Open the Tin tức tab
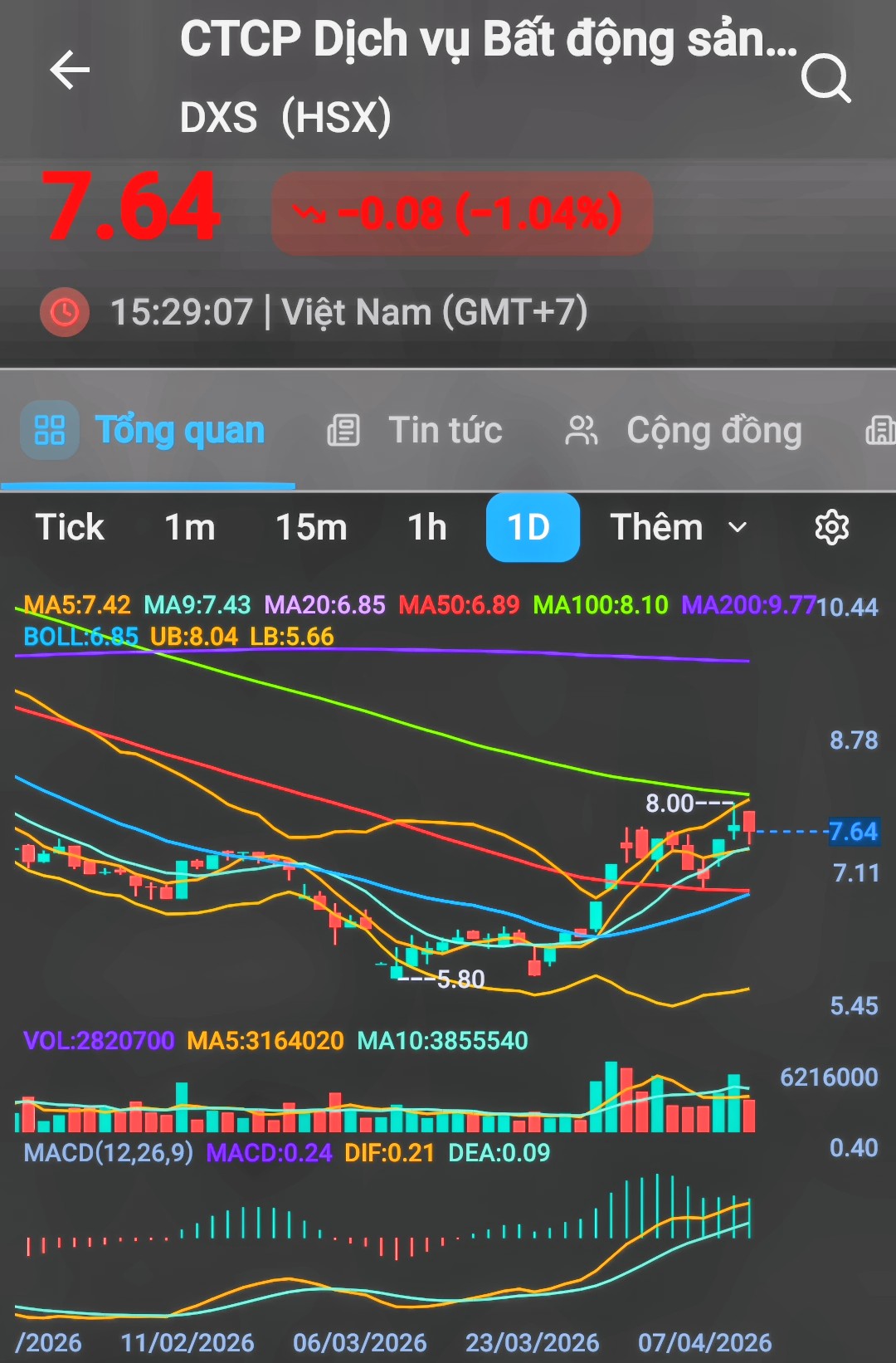896x1363 pixels. click(415, 431)
